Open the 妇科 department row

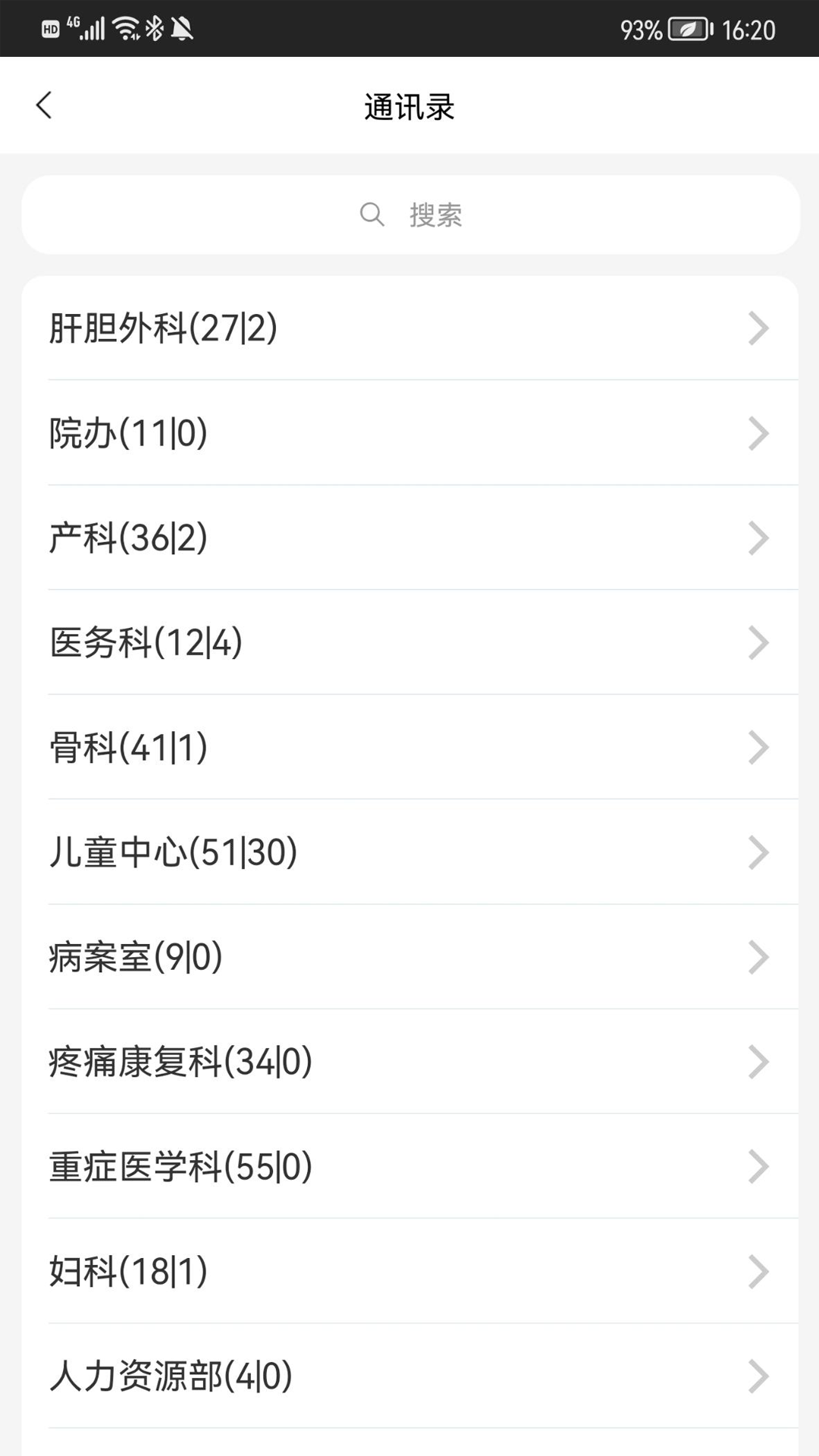(x=410, y=1272)
